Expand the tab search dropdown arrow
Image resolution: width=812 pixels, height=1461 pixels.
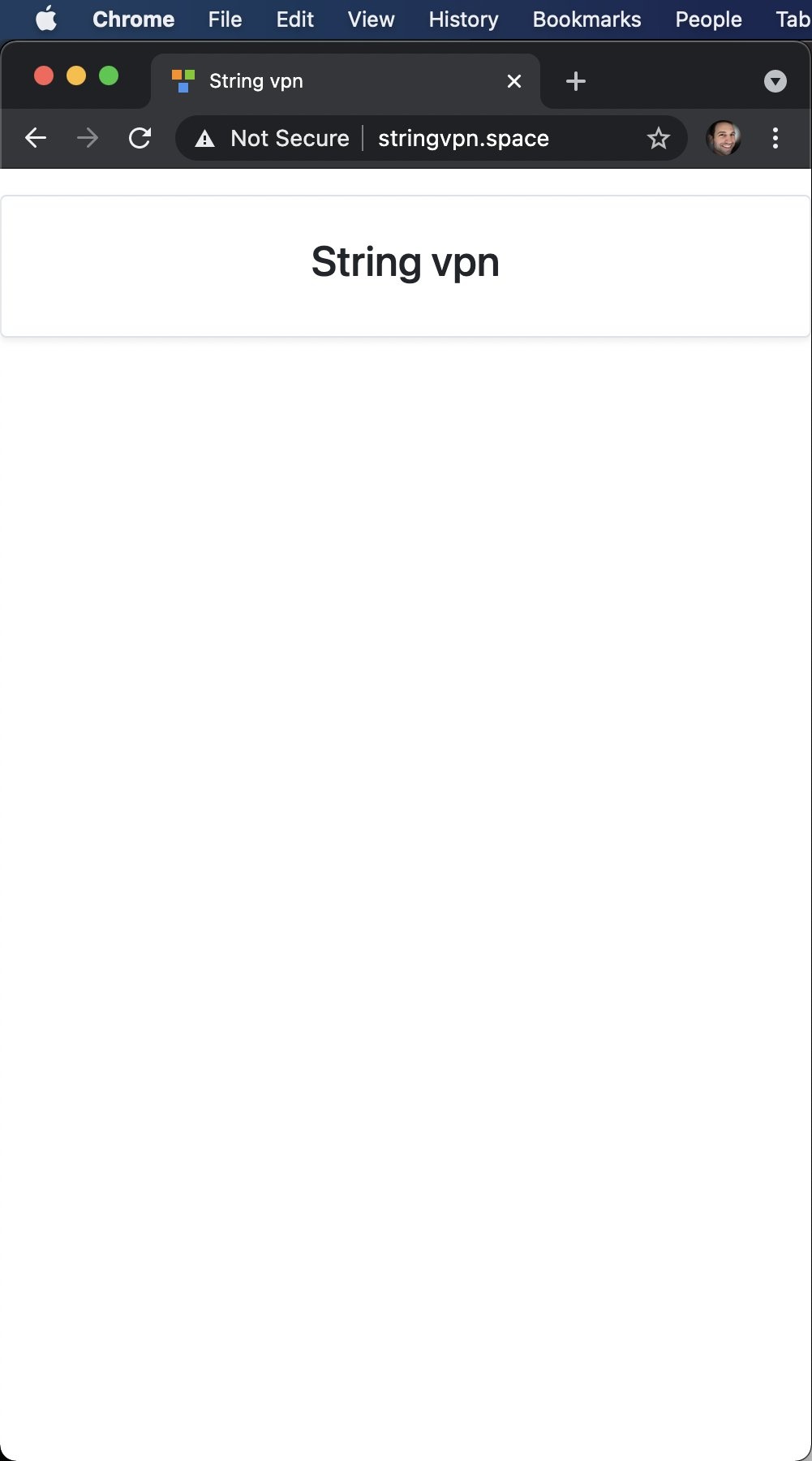click(x=775, y=81)
